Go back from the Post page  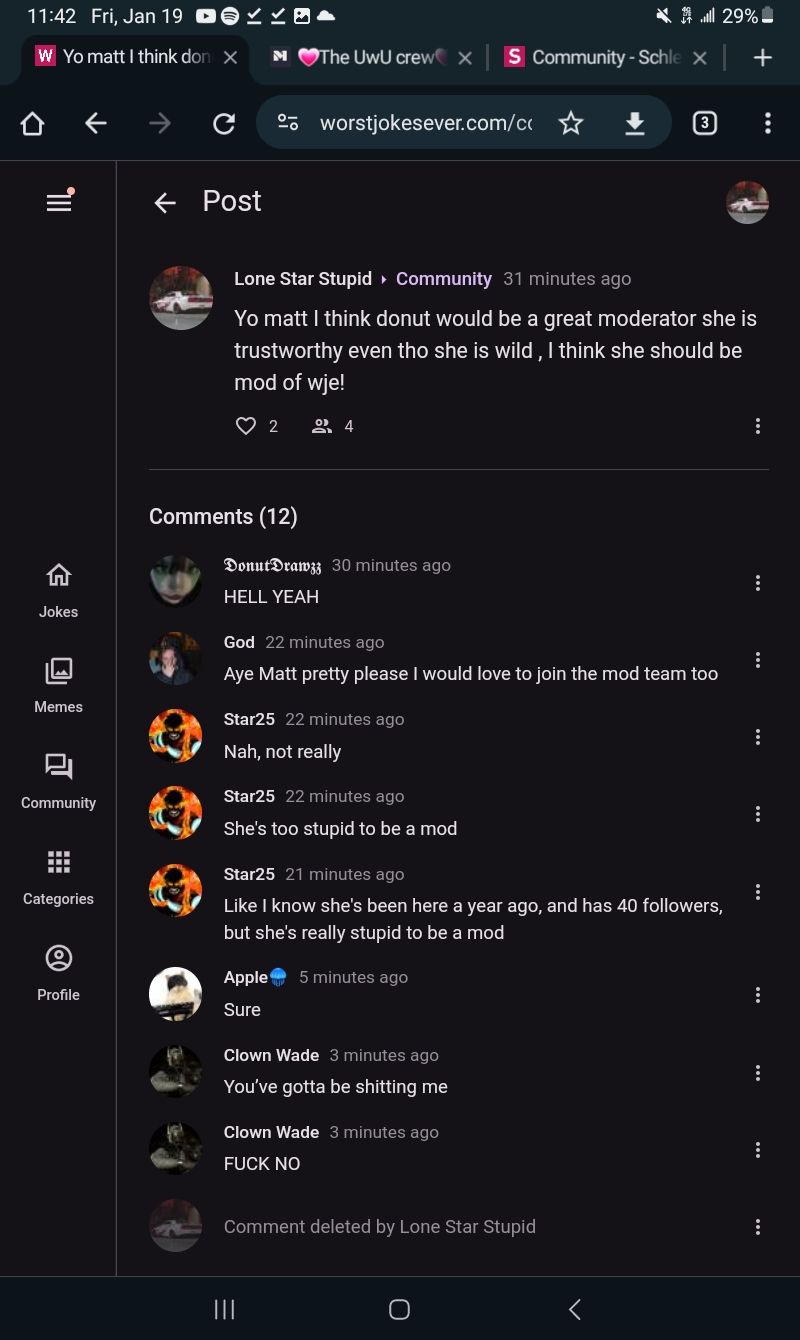(165, 203)
